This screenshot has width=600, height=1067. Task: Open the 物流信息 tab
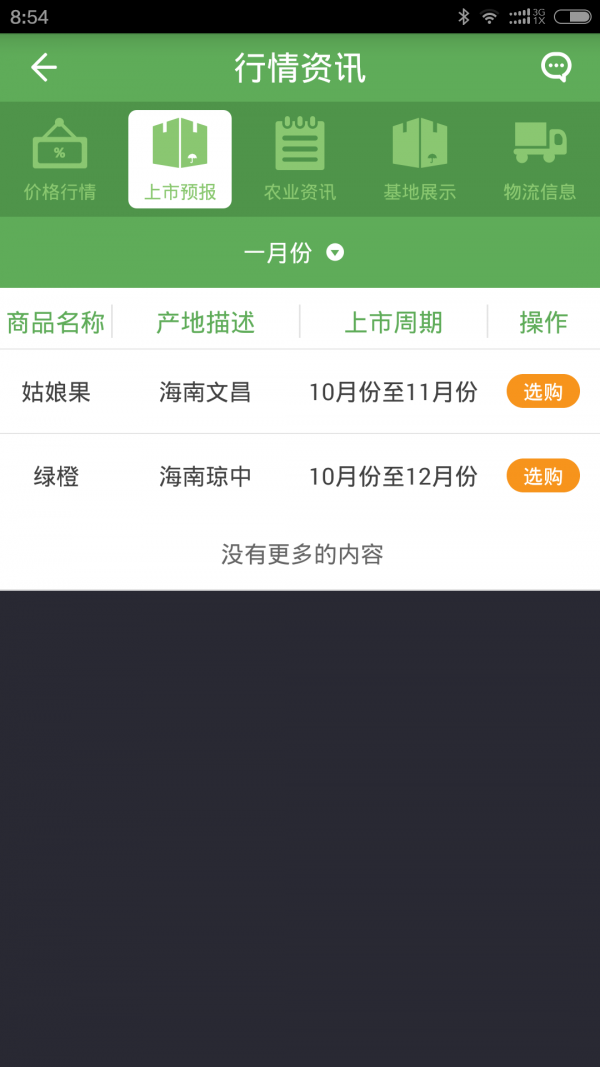point(540,160)
